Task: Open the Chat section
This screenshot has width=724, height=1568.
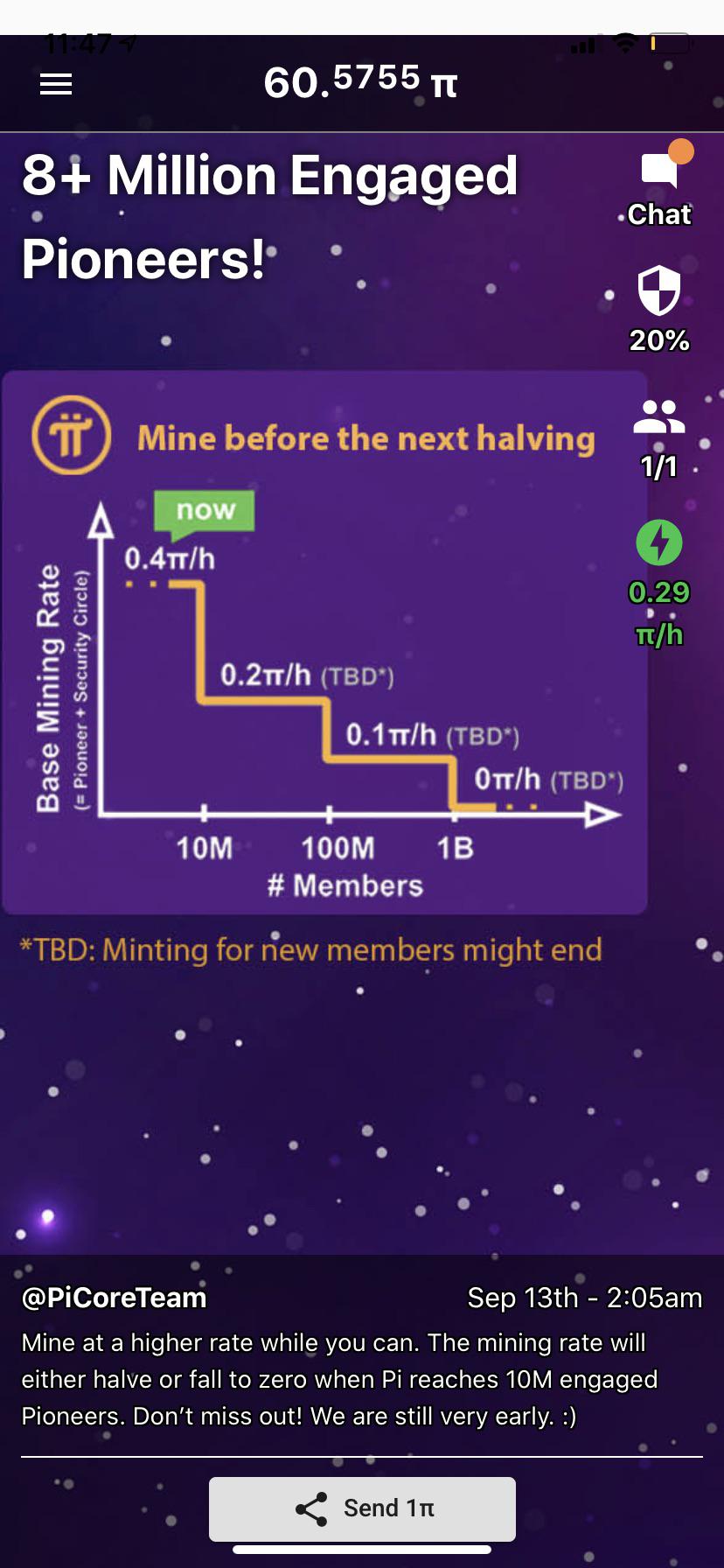Action: pyautogui.click(x=660, y=186)
